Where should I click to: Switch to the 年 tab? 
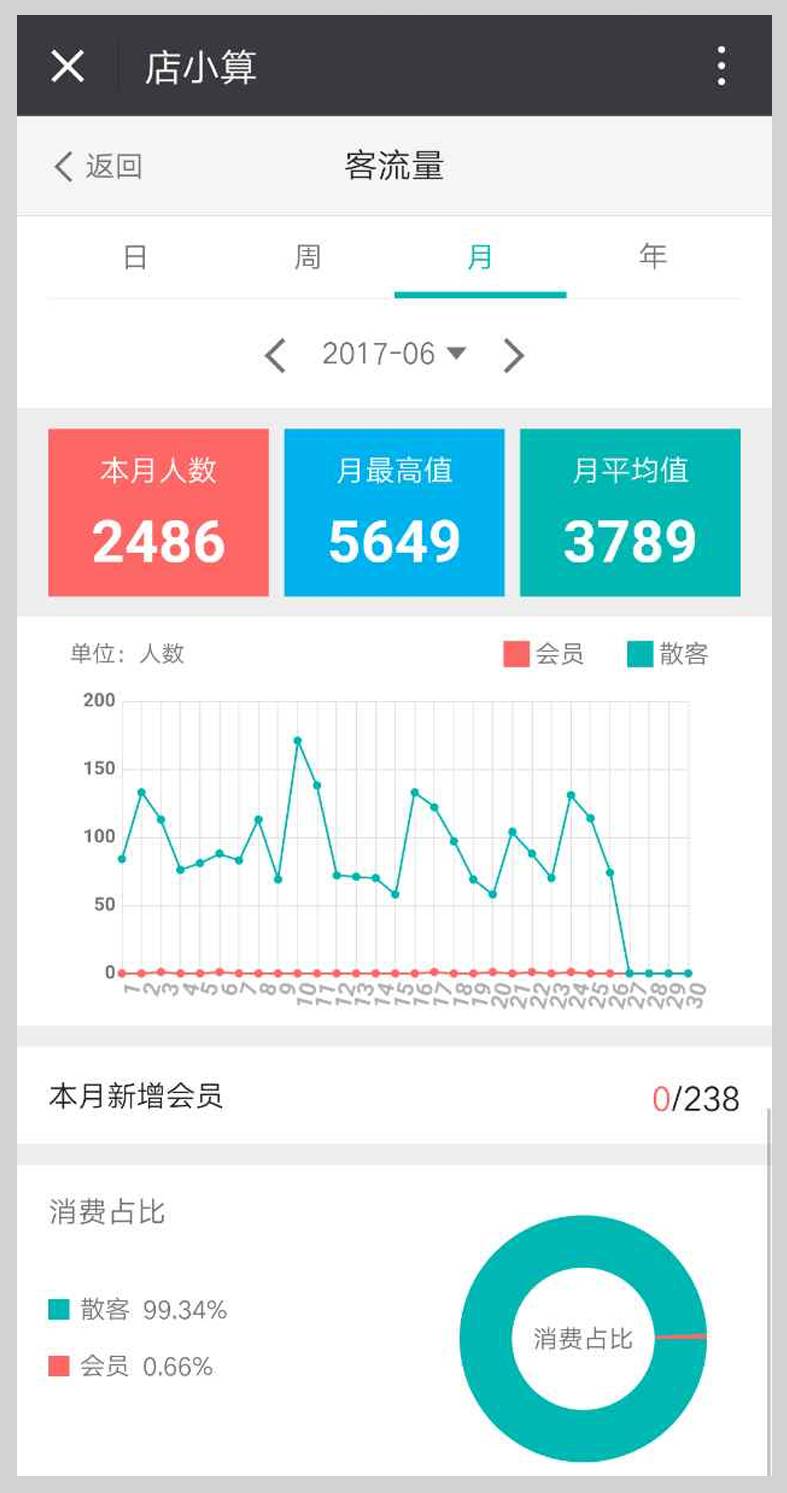pos(653,258)
